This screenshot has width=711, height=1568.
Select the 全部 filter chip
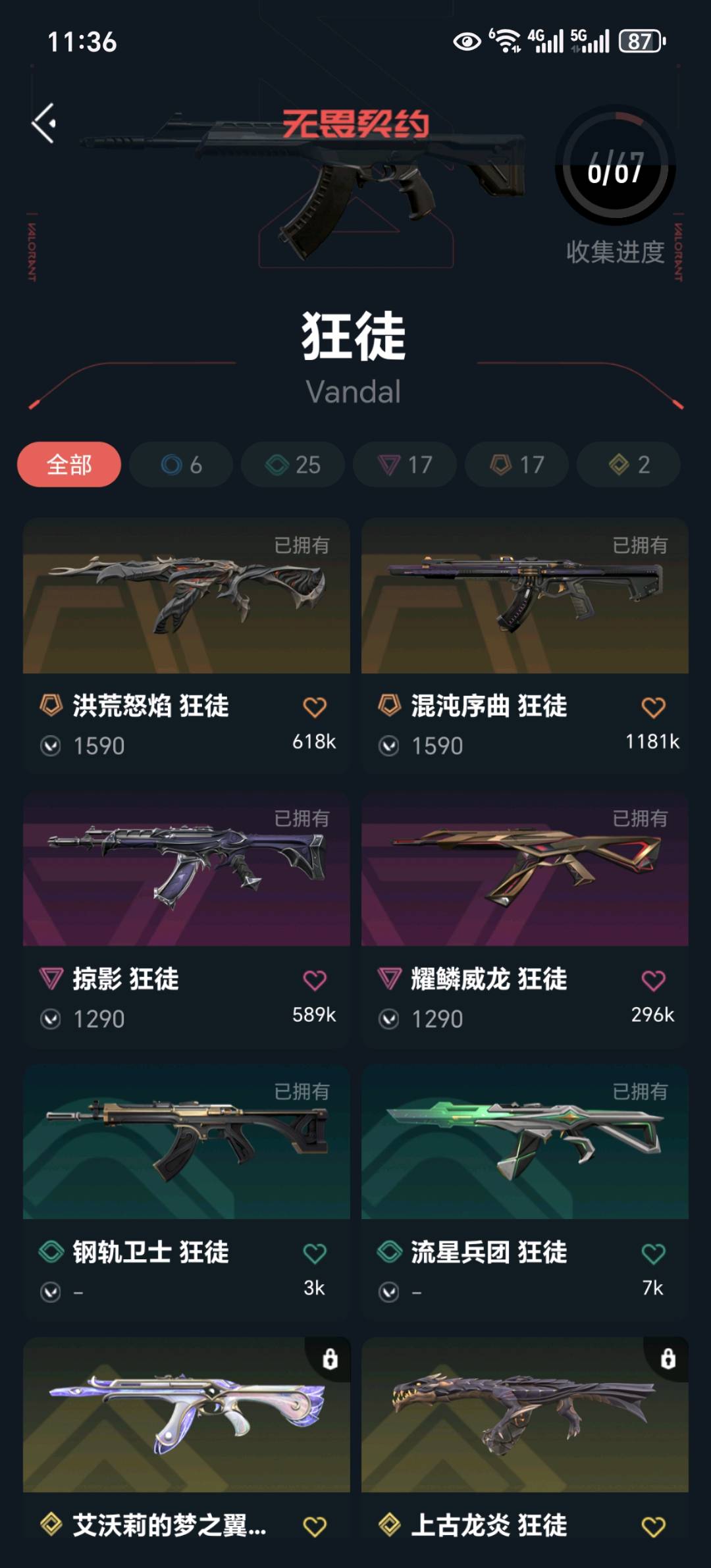(x=69, y=465)
